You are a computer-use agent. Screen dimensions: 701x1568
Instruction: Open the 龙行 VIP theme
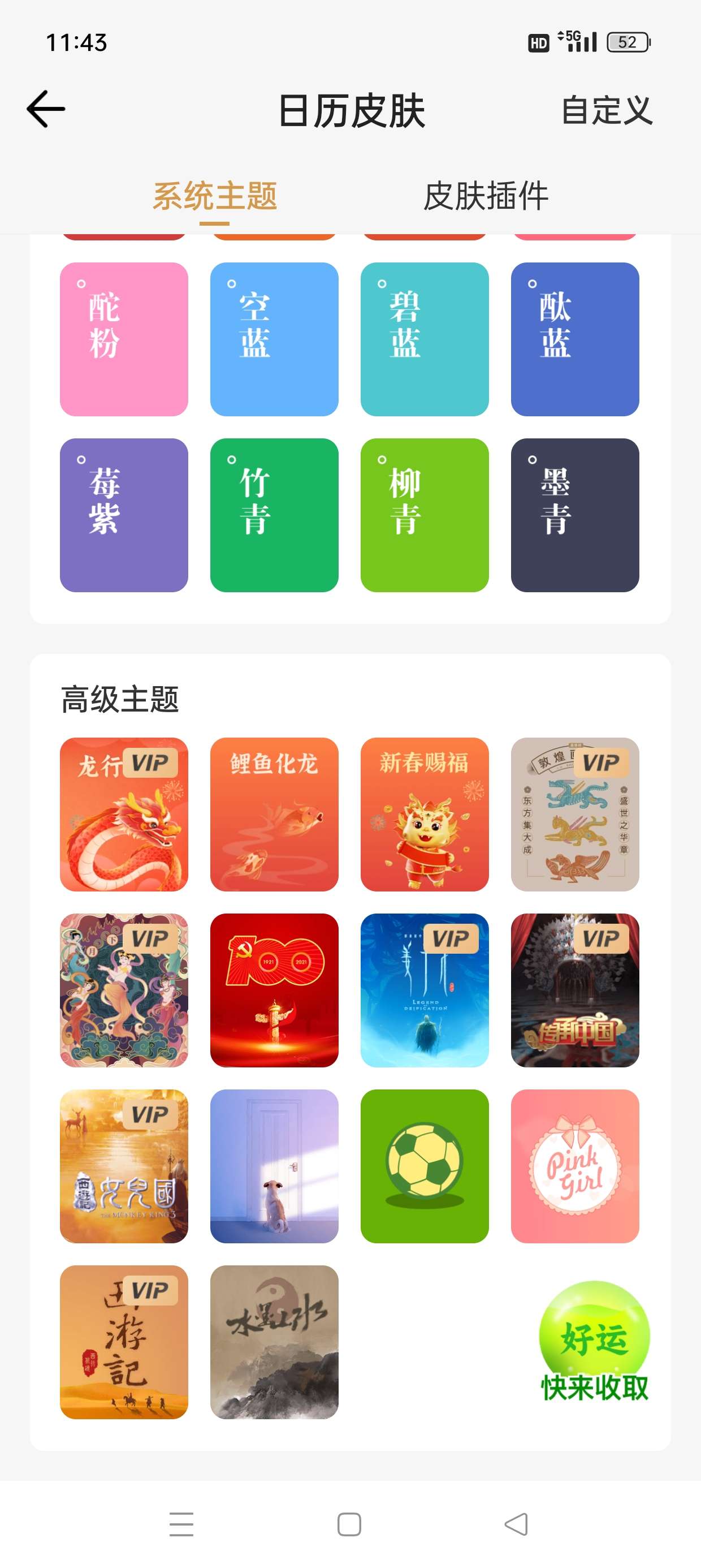click(x=124, y=816)
